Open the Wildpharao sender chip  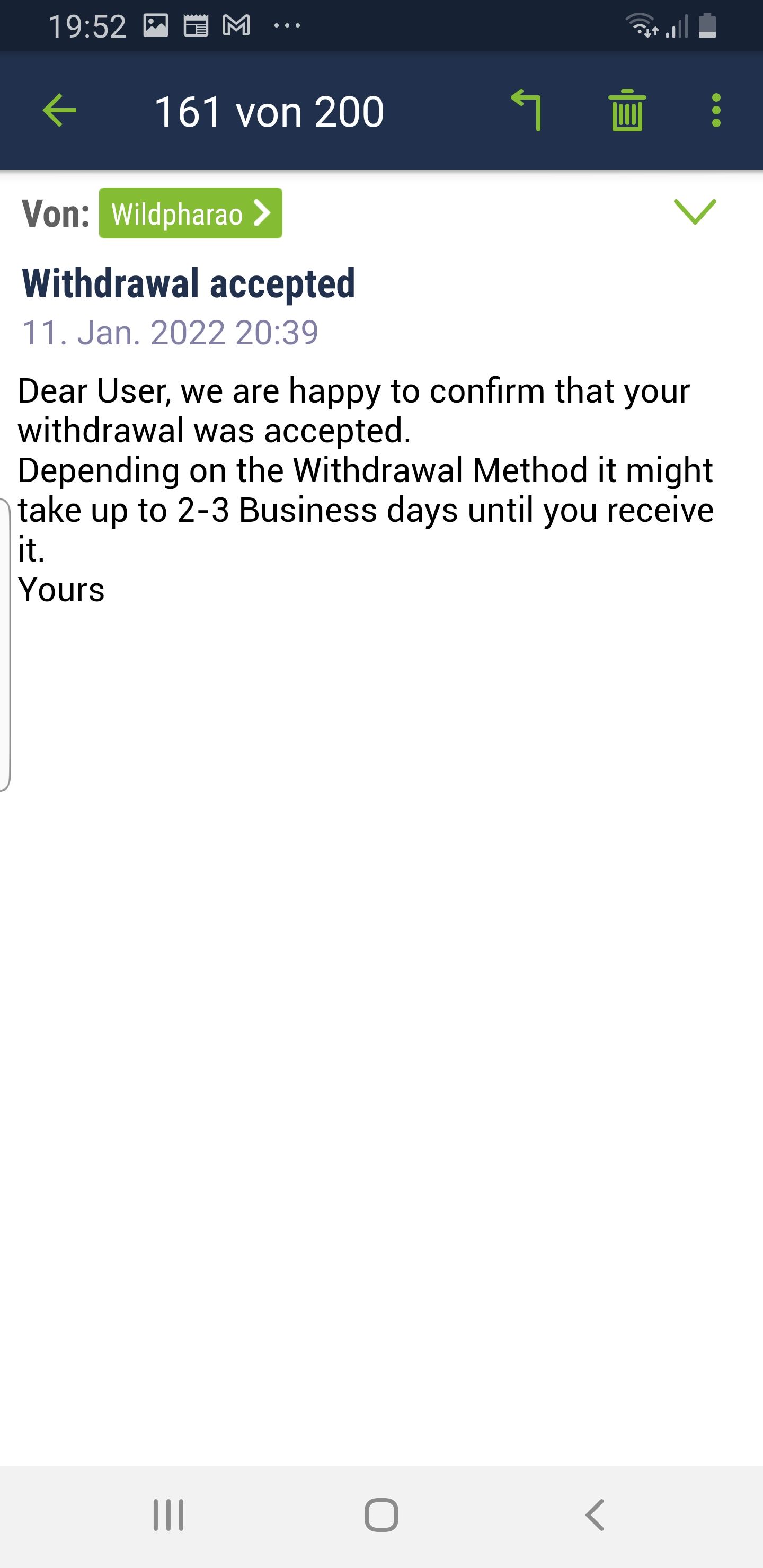pos(191,213)
